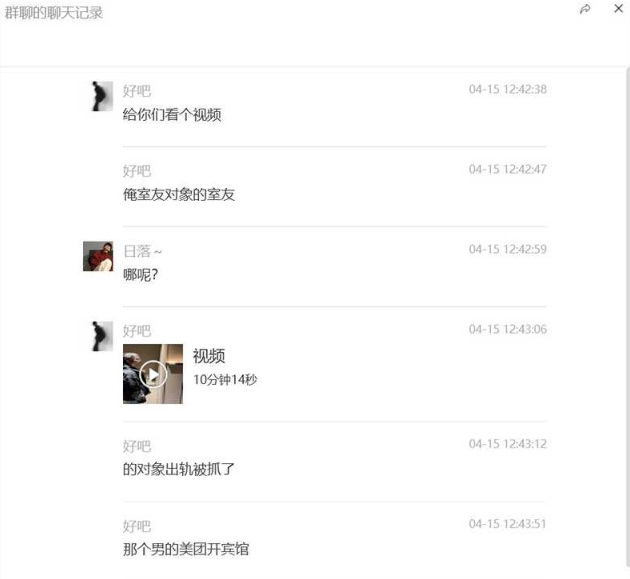Screen dimensions: 630x579
Task: Forward this group chat record
Action: [585, 9]
